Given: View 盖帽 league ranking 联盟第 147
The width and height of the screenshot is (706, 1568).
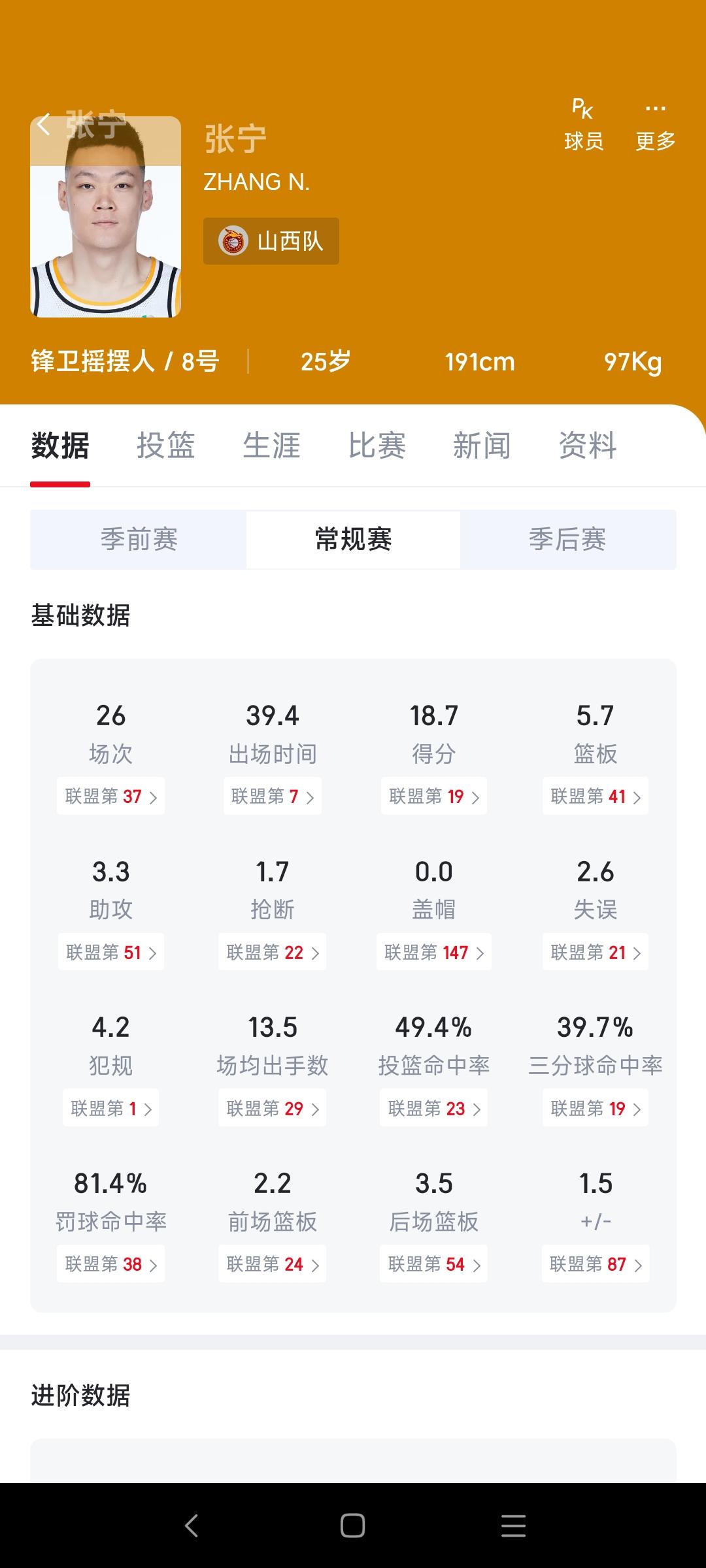Looking at the screenshot, I should point(434,952).
